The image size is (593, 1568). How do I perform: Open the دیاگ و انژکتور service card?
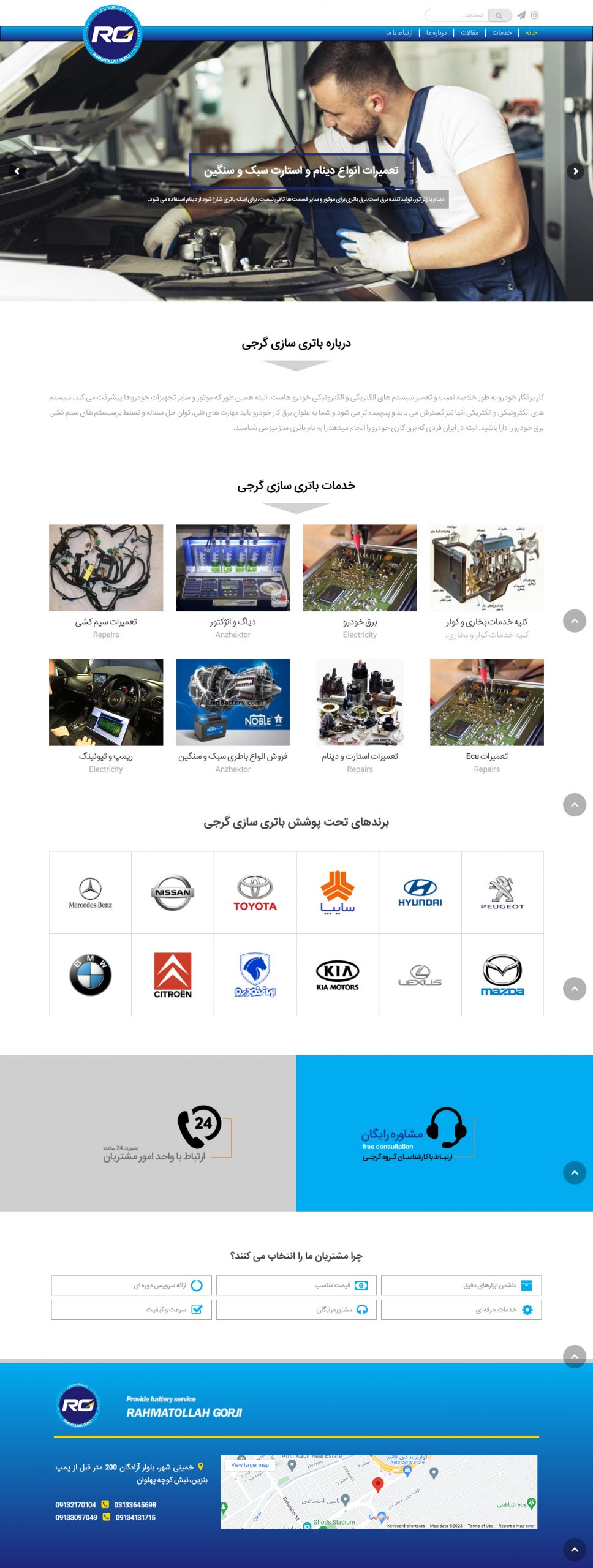pyautogui.click(x=233, y=568)
